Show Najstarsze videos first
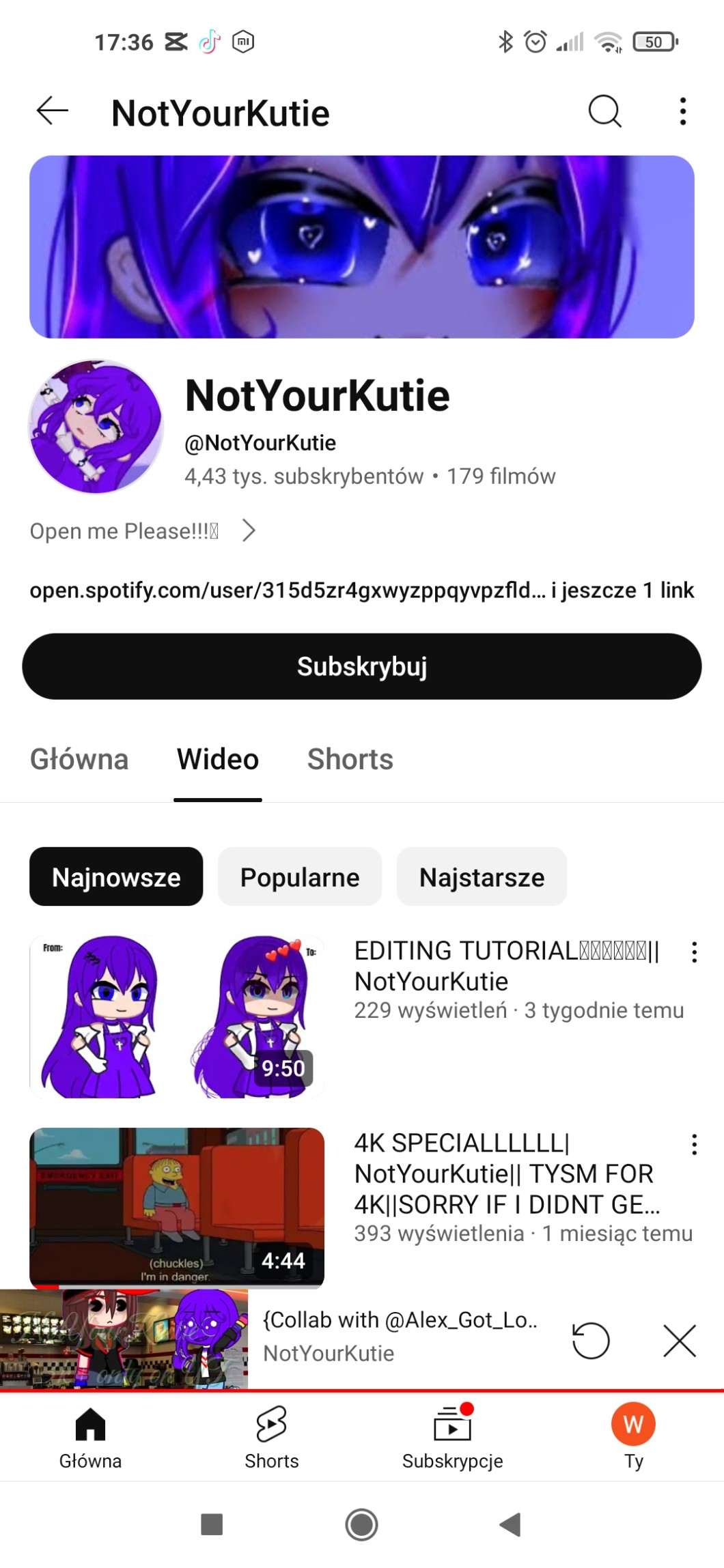This screenshot has height=1568, width=724. click(482, 877)
